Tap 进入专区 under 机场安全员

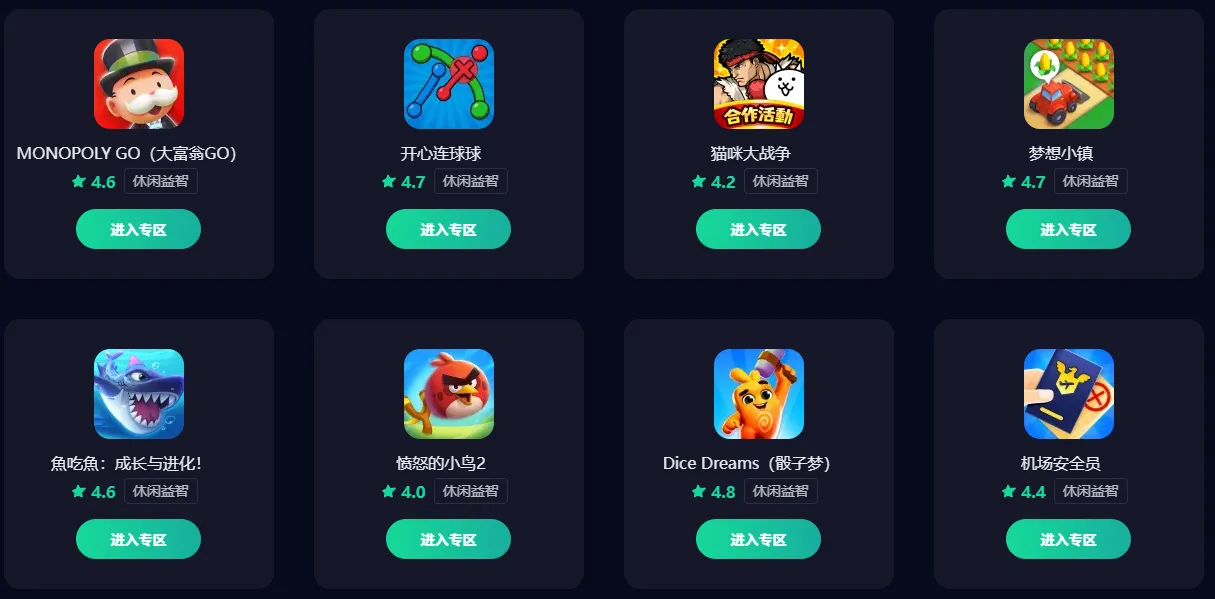[1068, 539]
